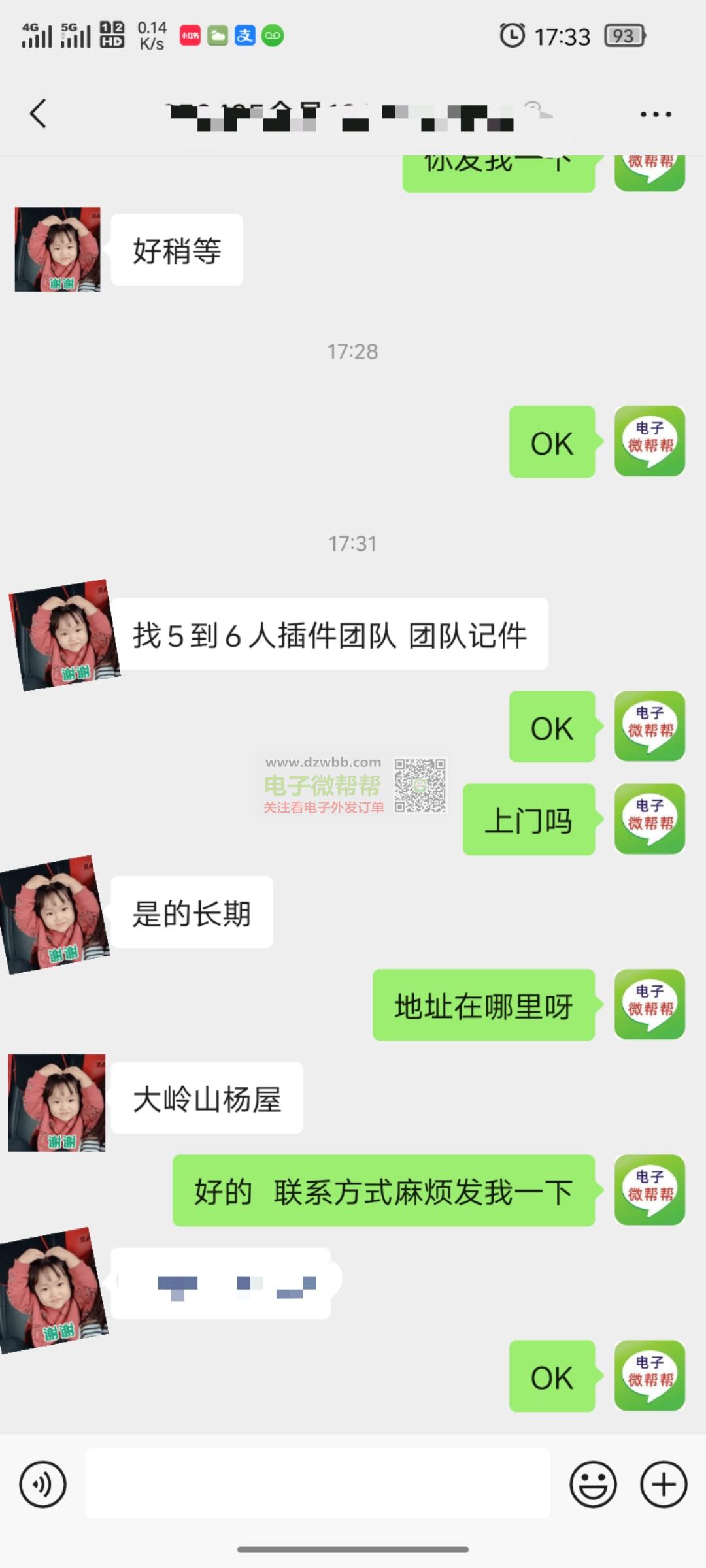Image resolution: width=706 pixels, height=1568 pixels.
Task: Switch to voice message input
Action: click(x=43, y=1484)
